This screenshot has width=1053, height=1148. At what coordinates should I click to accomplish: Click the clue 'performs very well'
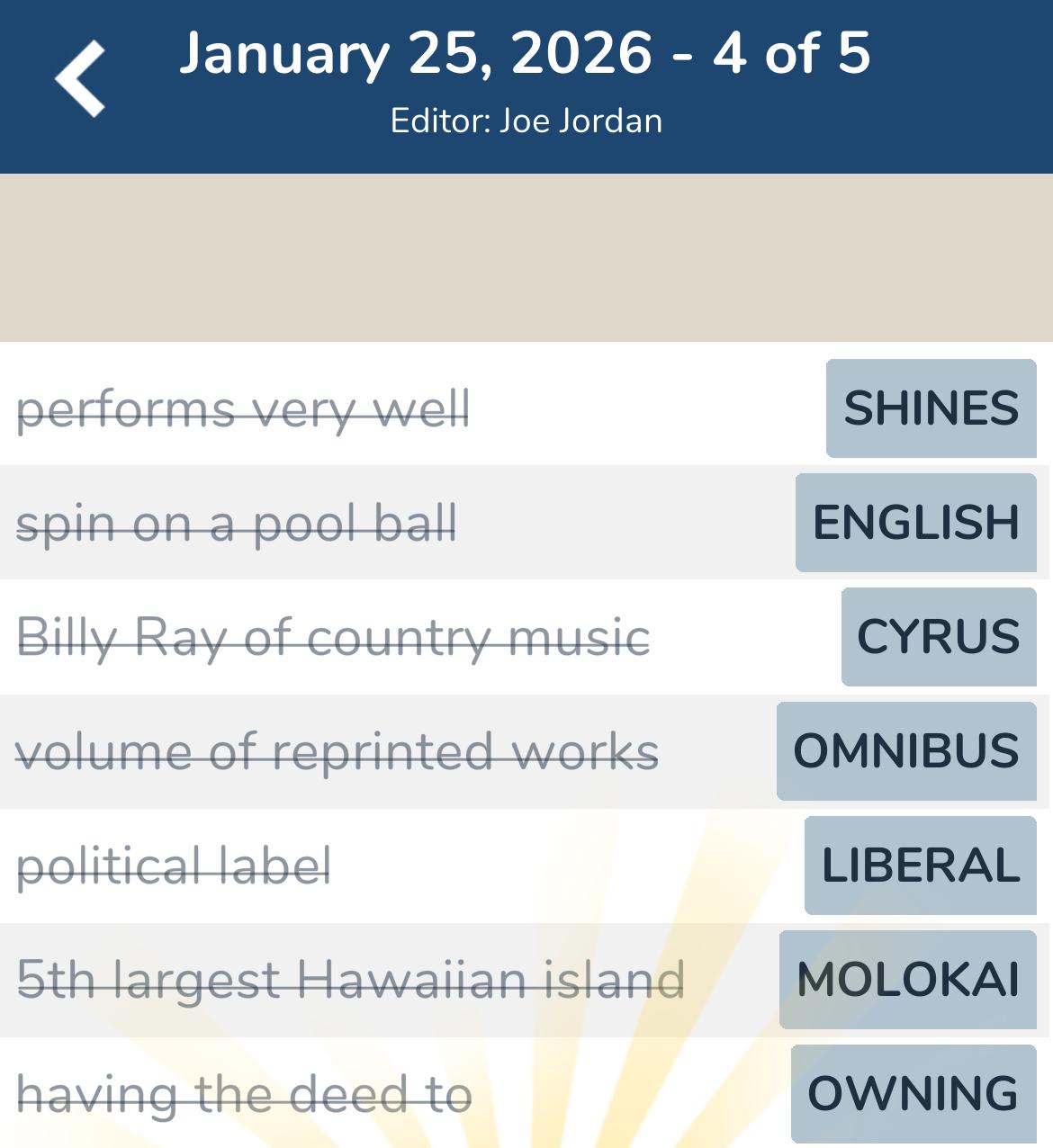point(243,408)
